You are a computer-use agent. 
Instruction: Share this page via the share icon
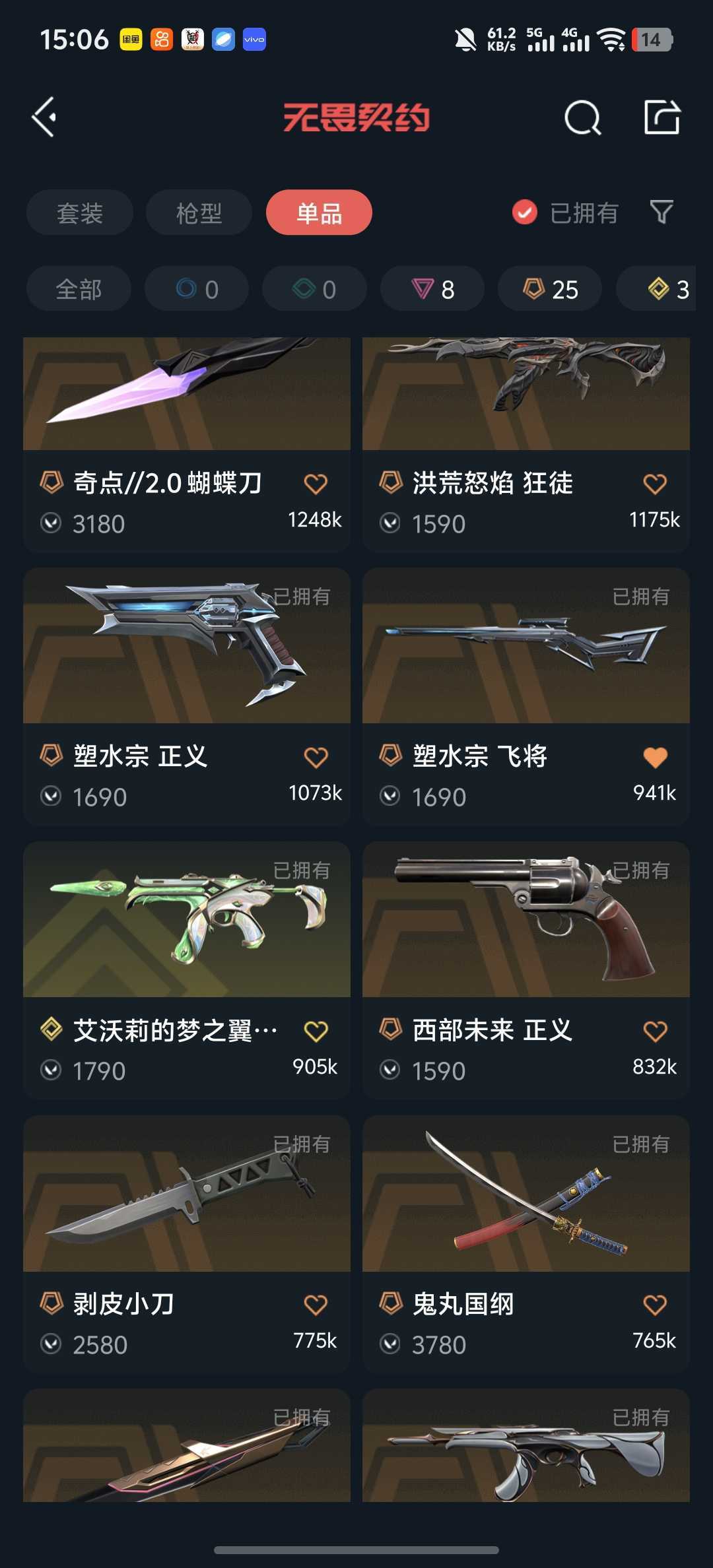662,118
